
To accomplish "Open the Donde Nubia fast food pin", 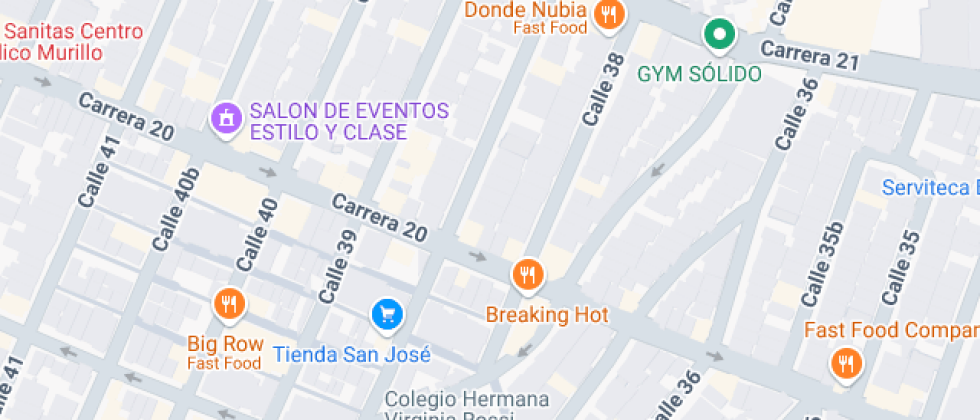I will (609, 15).
